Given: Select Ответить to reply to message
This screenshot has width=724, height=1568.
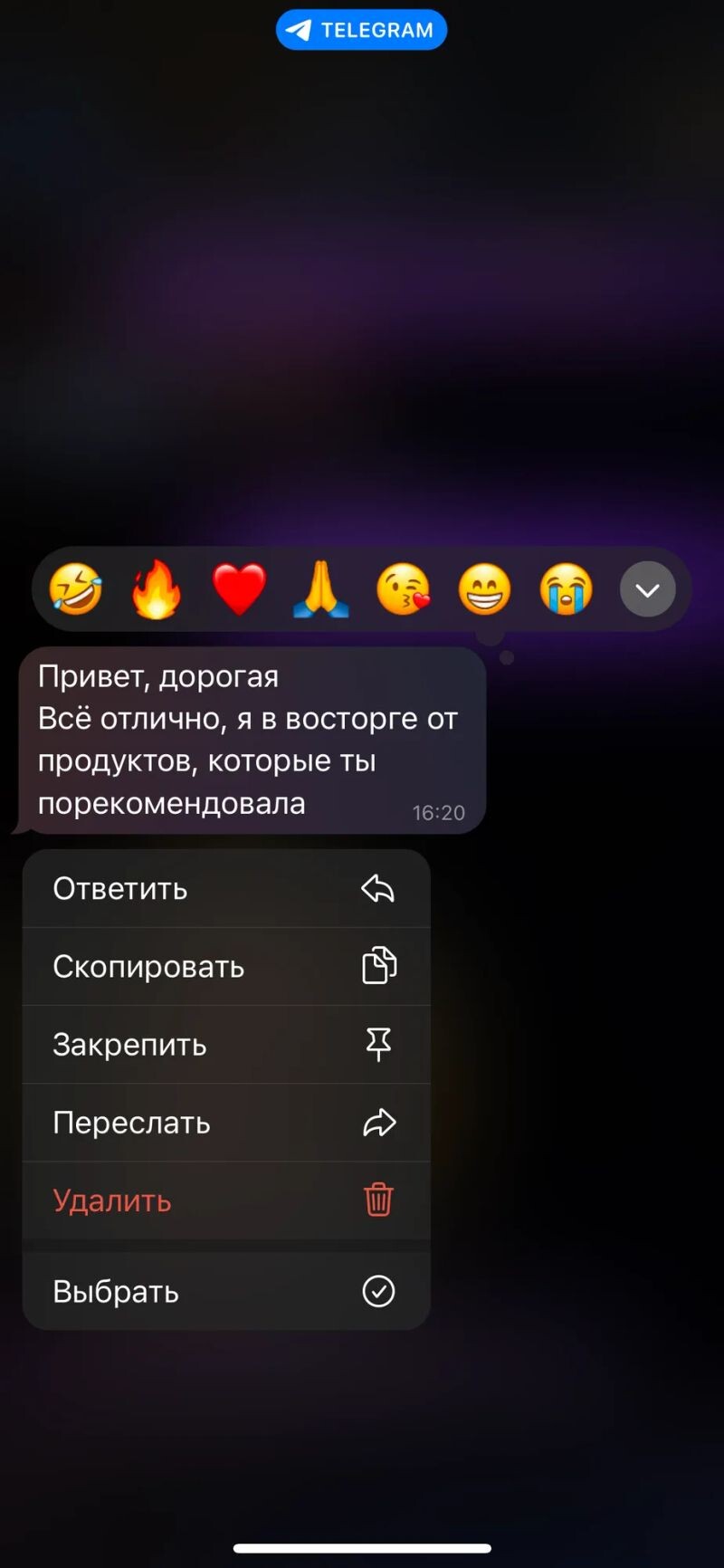Looking at the screenshot, I should point(226,888).
